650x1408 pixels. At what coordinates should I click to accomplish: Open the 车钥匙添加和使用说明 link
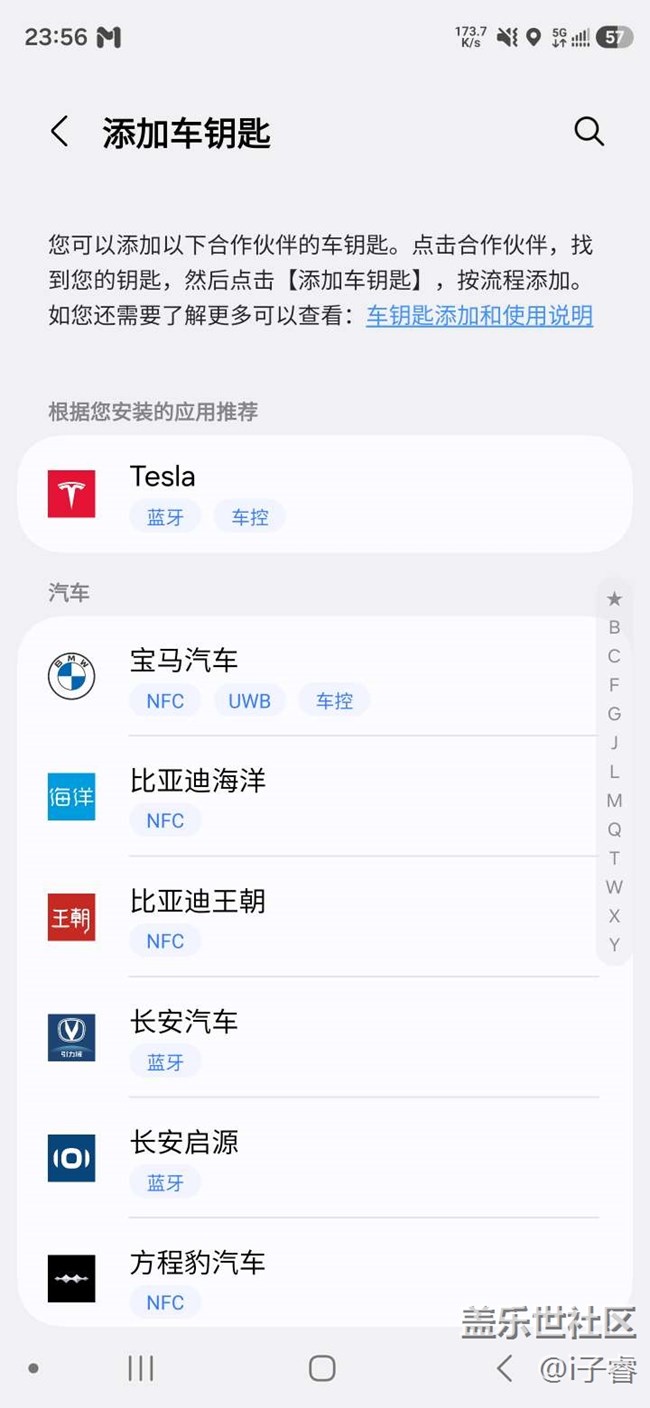(x=479, y=316)
